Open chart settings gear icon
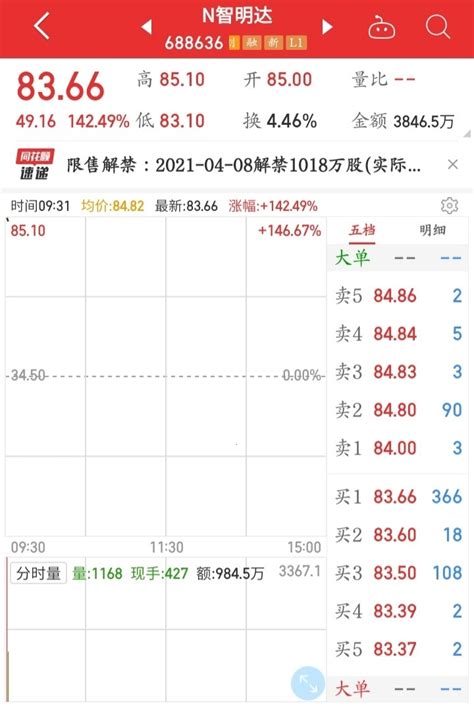The width and height of the screenshot is (474, 712). pyautogui.click(x=449, y=206)
